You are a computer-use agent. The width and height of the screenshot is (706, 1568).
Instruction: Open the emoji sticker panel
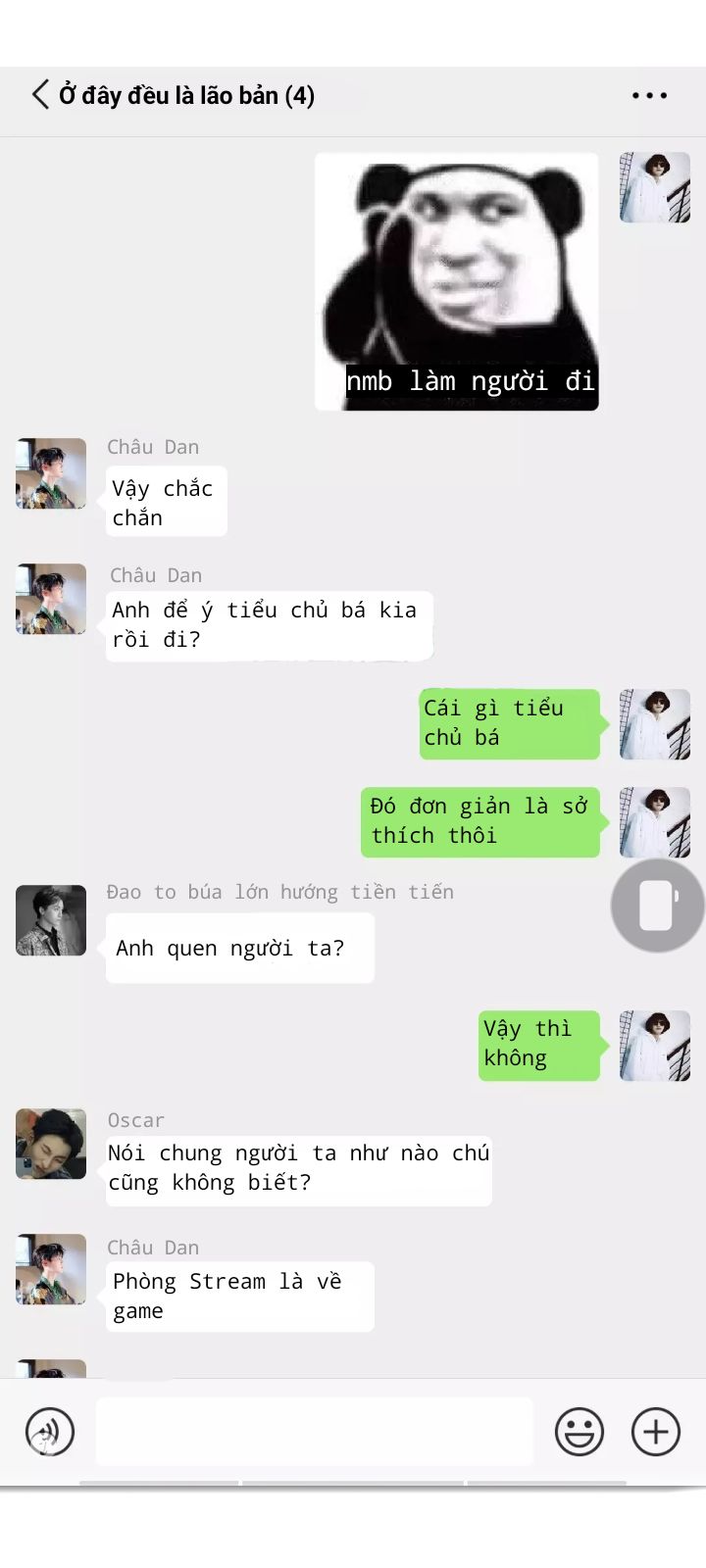(579, 1432)
